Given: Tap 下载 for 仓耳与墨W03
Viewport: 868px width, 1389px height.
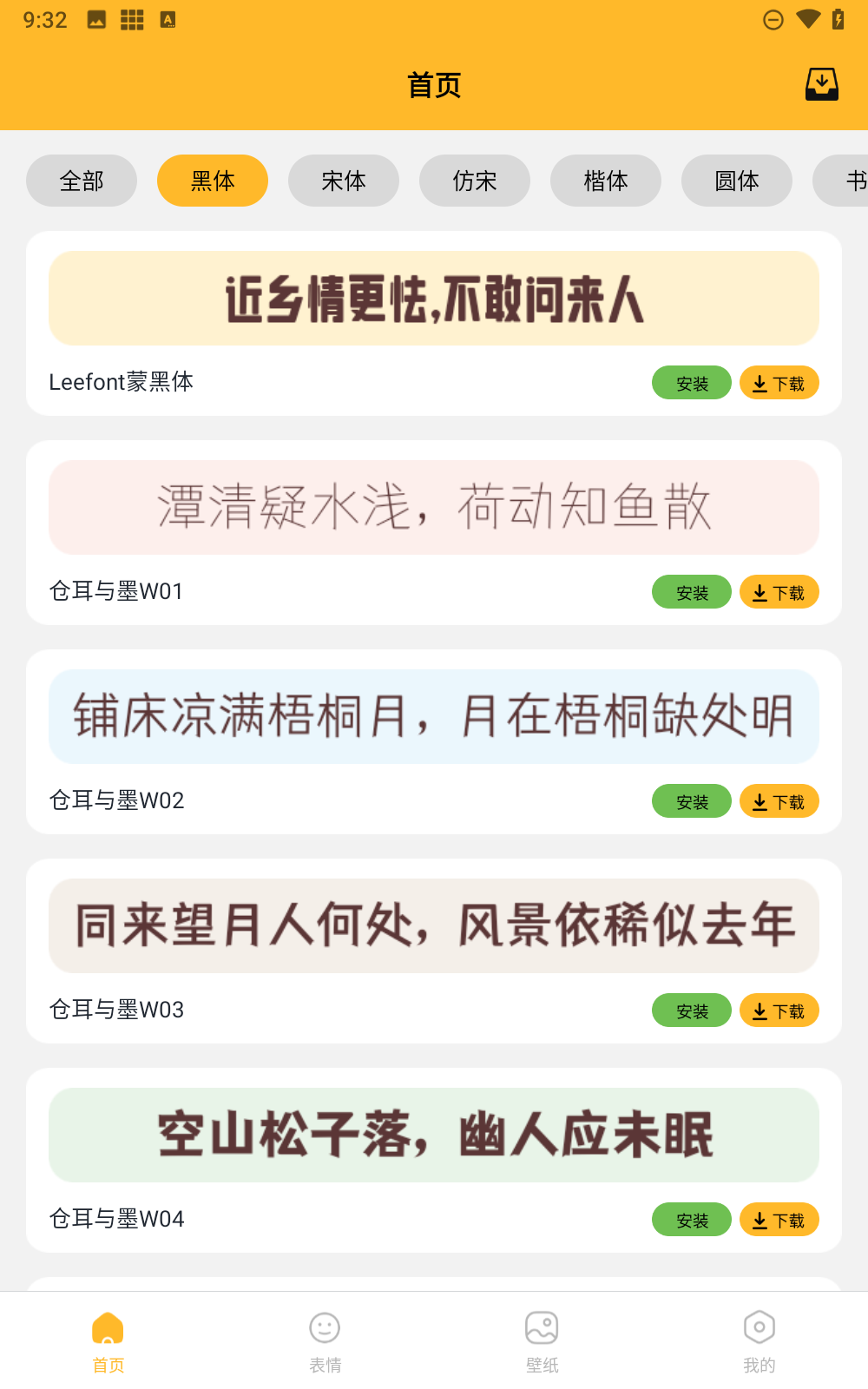Looking at the screenshot, I should point(779,1010).
